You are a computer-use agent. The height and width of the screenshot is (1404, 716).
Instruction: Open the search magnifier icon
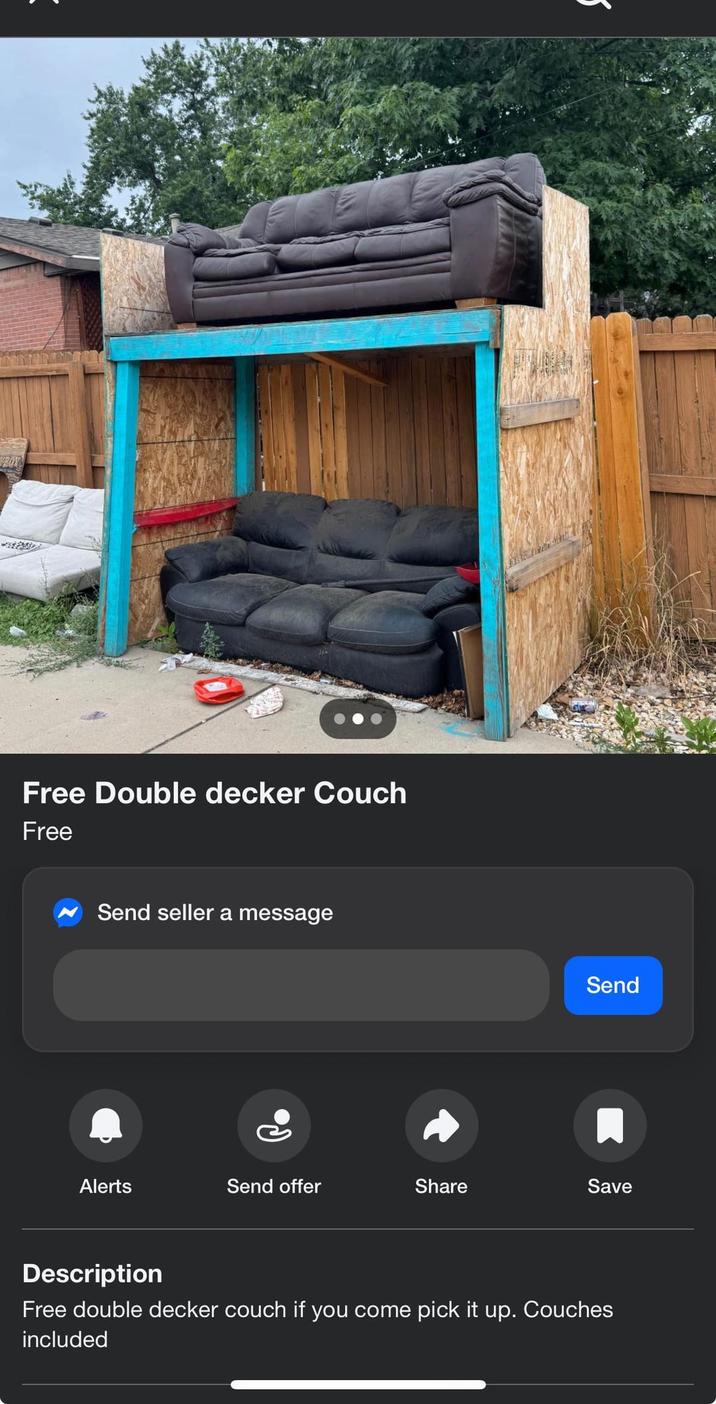592,4
